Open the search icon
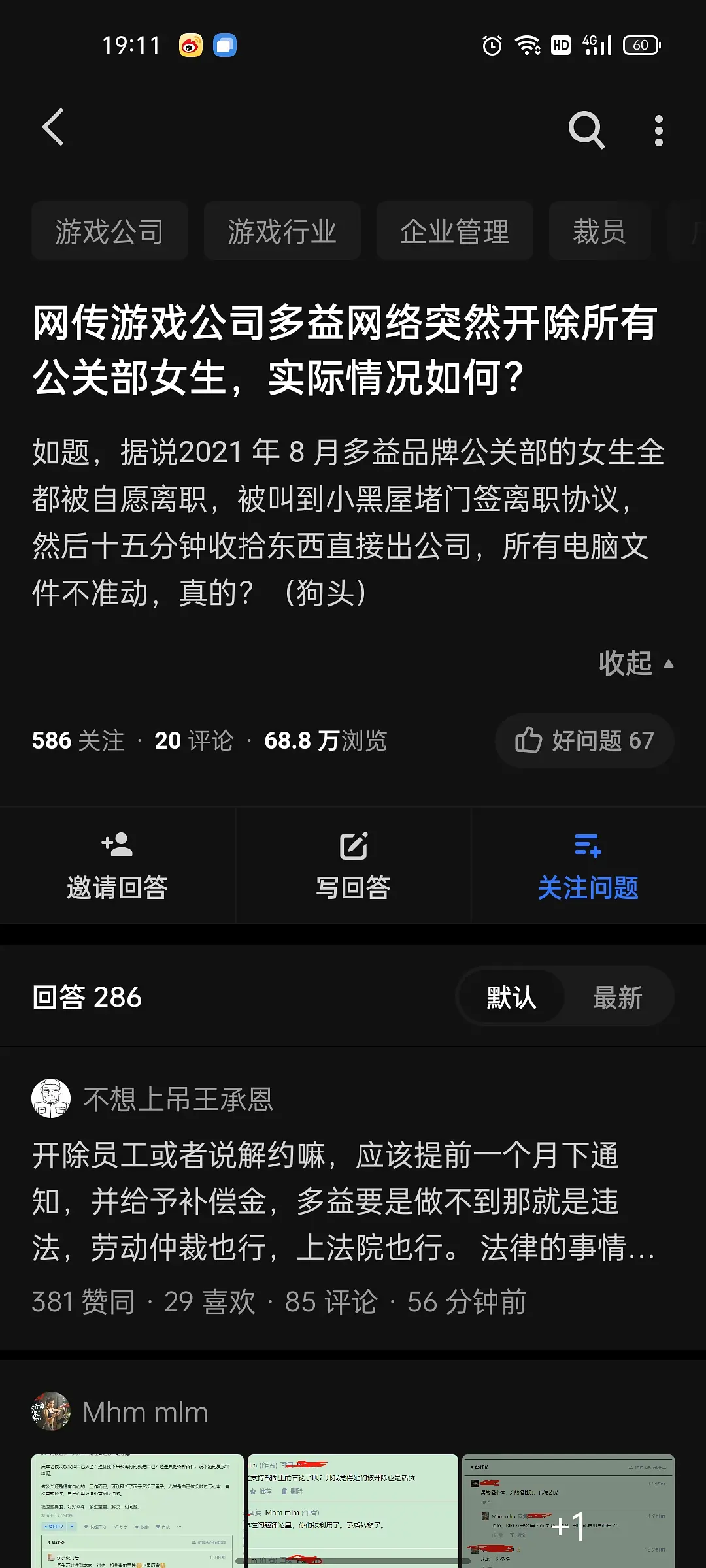 586,129
